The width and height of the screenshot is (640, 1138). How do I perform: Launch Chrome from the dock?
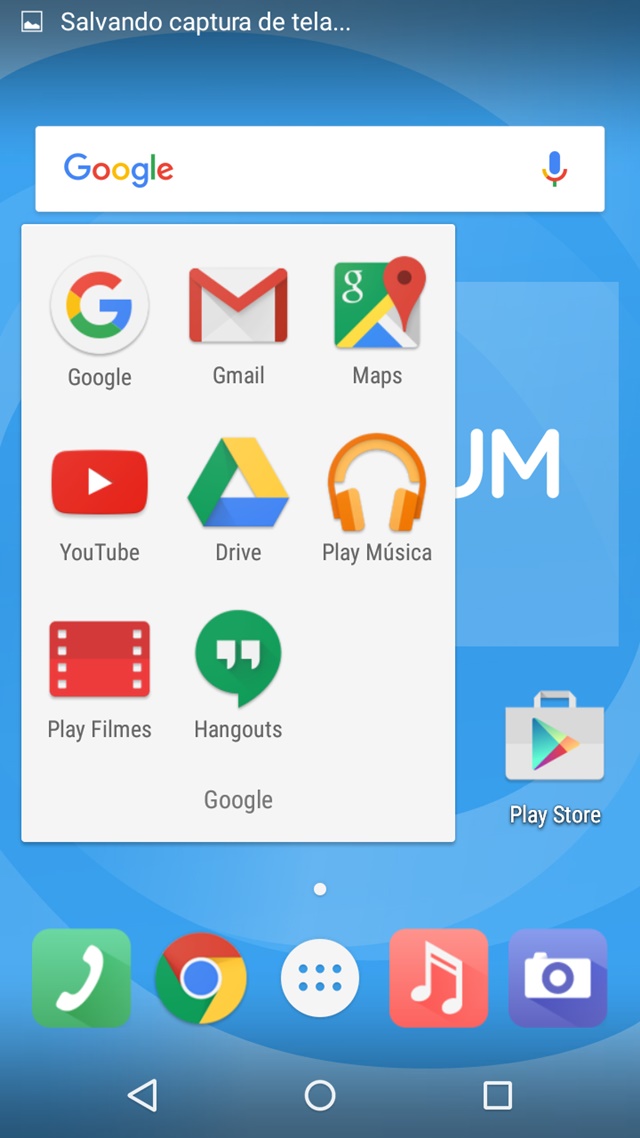click(x=201, y=978)
